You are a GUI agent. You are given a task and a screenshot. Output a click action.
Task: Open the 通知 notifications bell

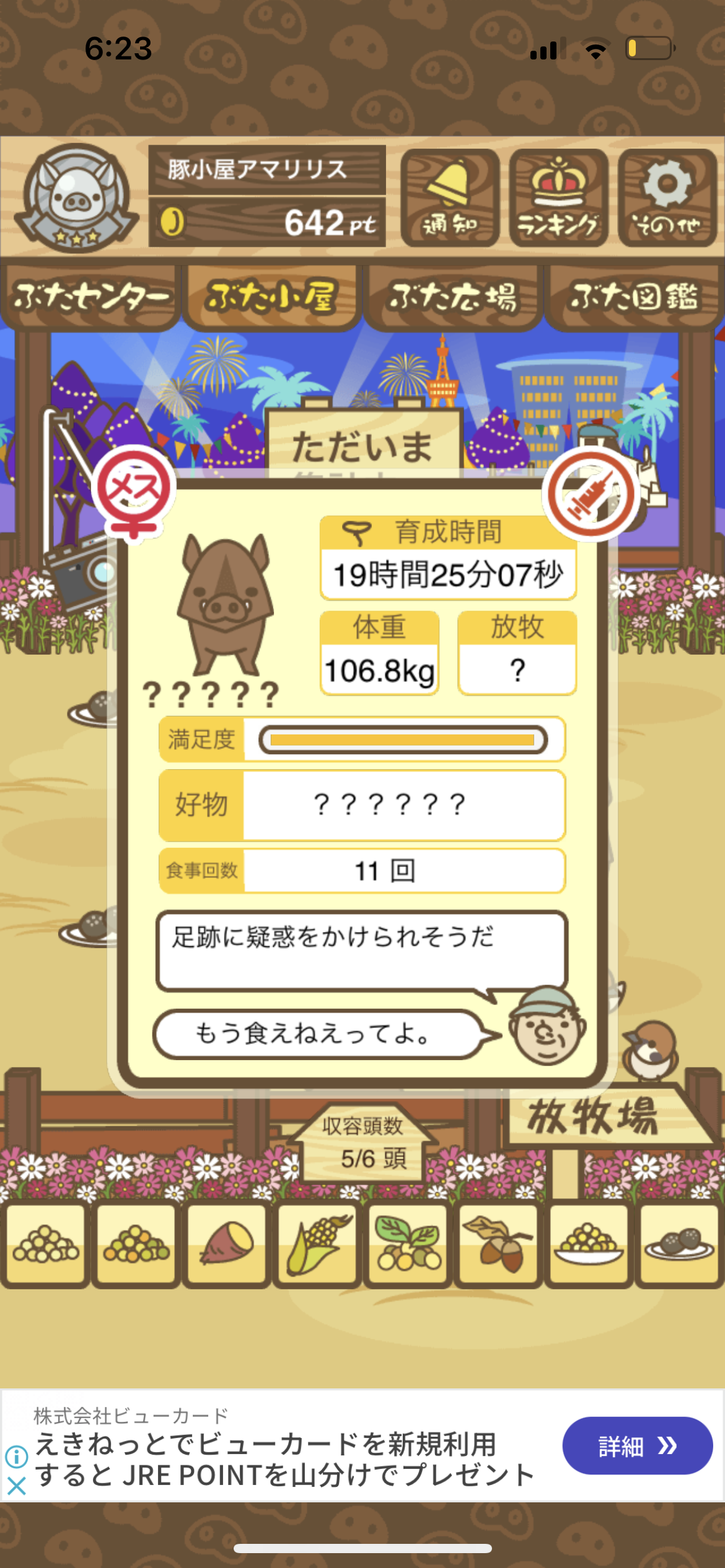(x=450, y=198)
